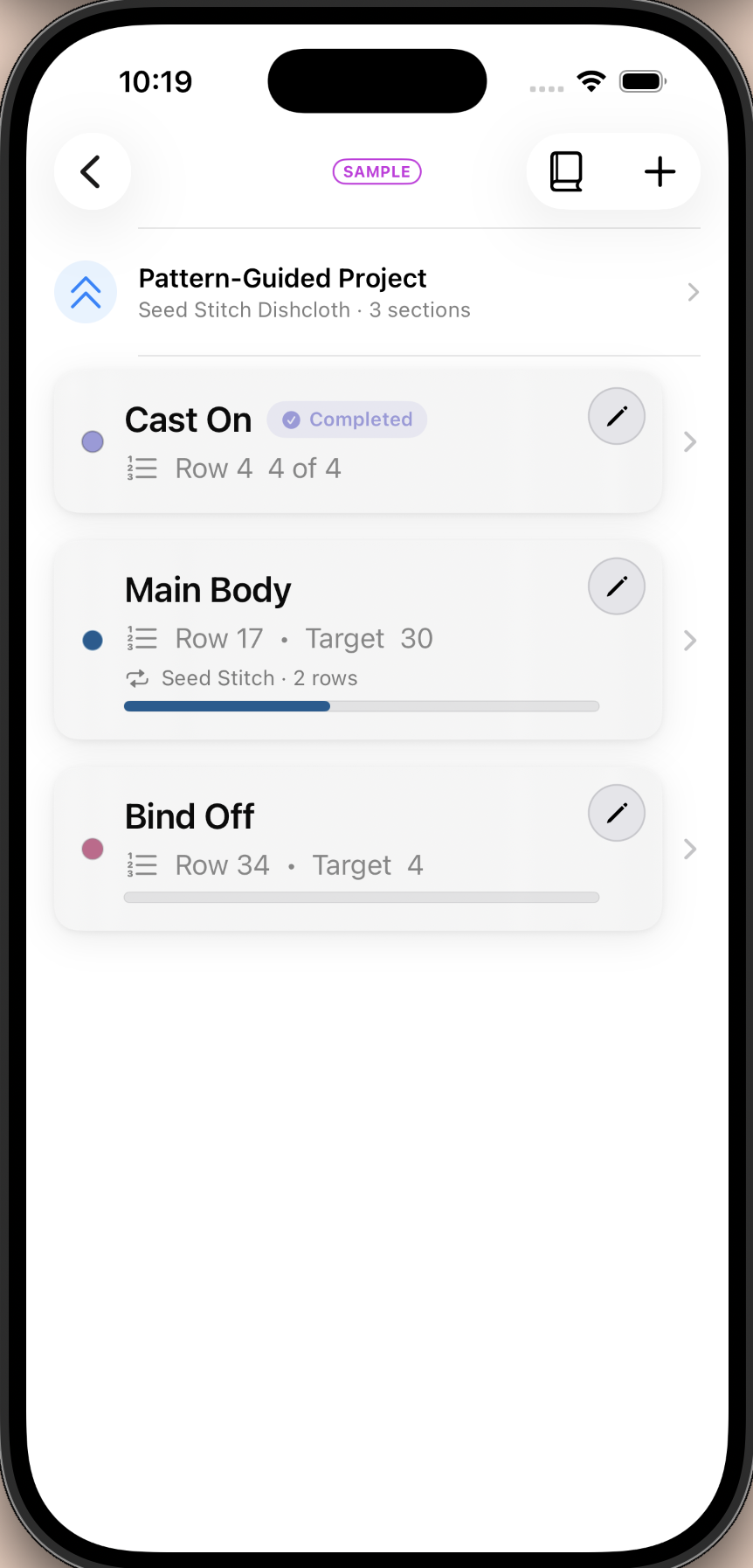Go back using the top-left arrow

pos(92,171)
